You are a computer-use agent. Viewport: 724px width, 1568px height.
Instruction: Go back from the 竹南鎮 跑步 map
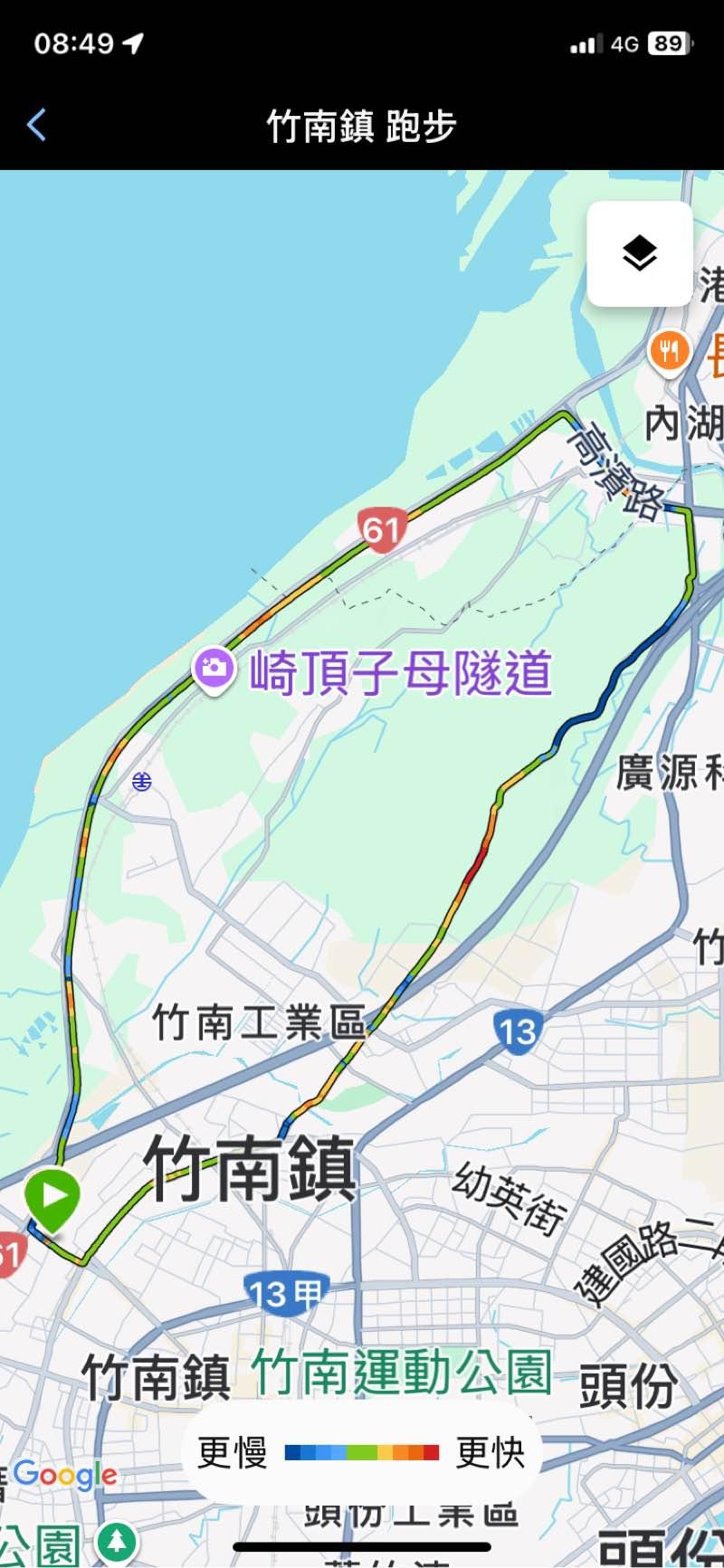(x=37, y=125)
